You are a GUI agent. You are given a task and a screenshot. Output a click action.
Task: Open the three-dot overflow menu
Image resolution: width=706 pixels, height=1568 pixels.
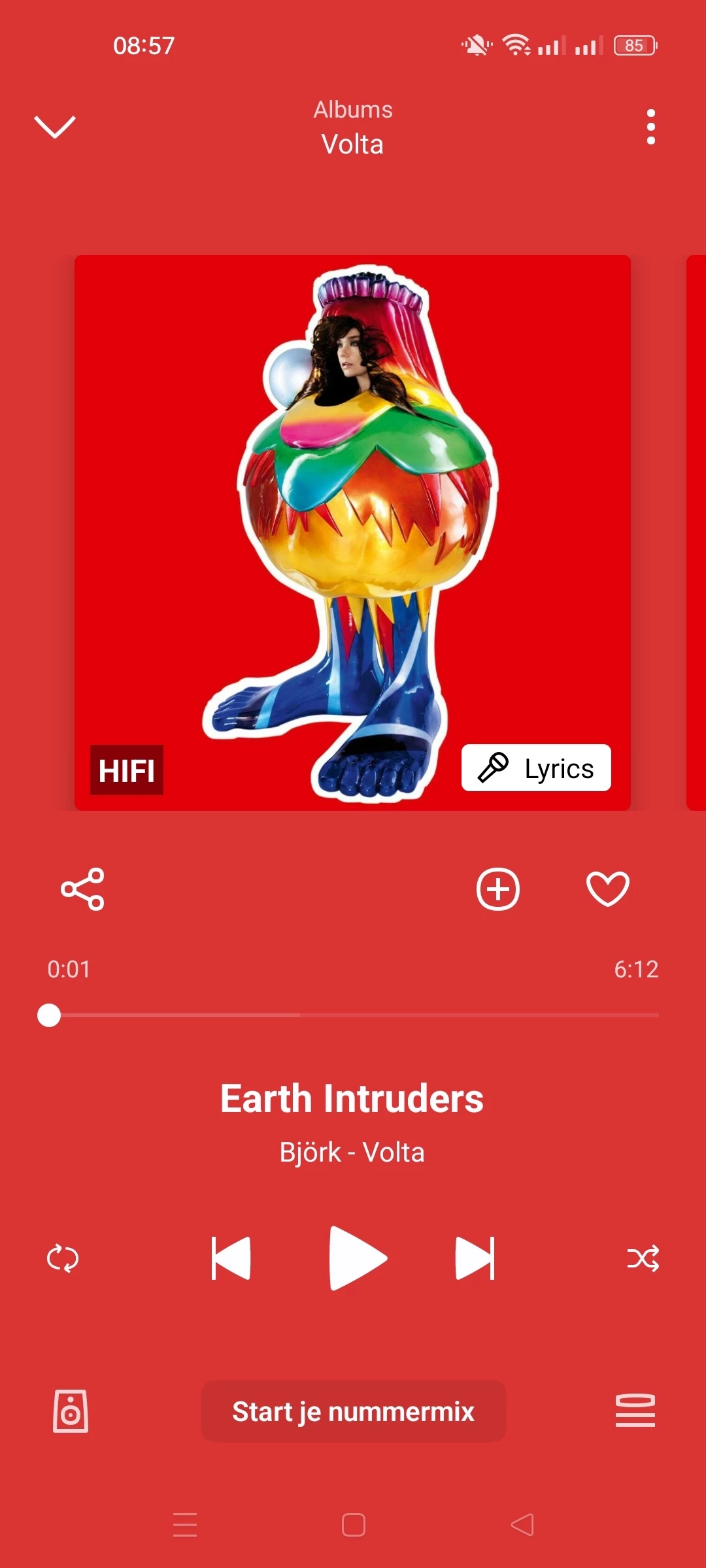pyautogui.click(x=650, y=127)
